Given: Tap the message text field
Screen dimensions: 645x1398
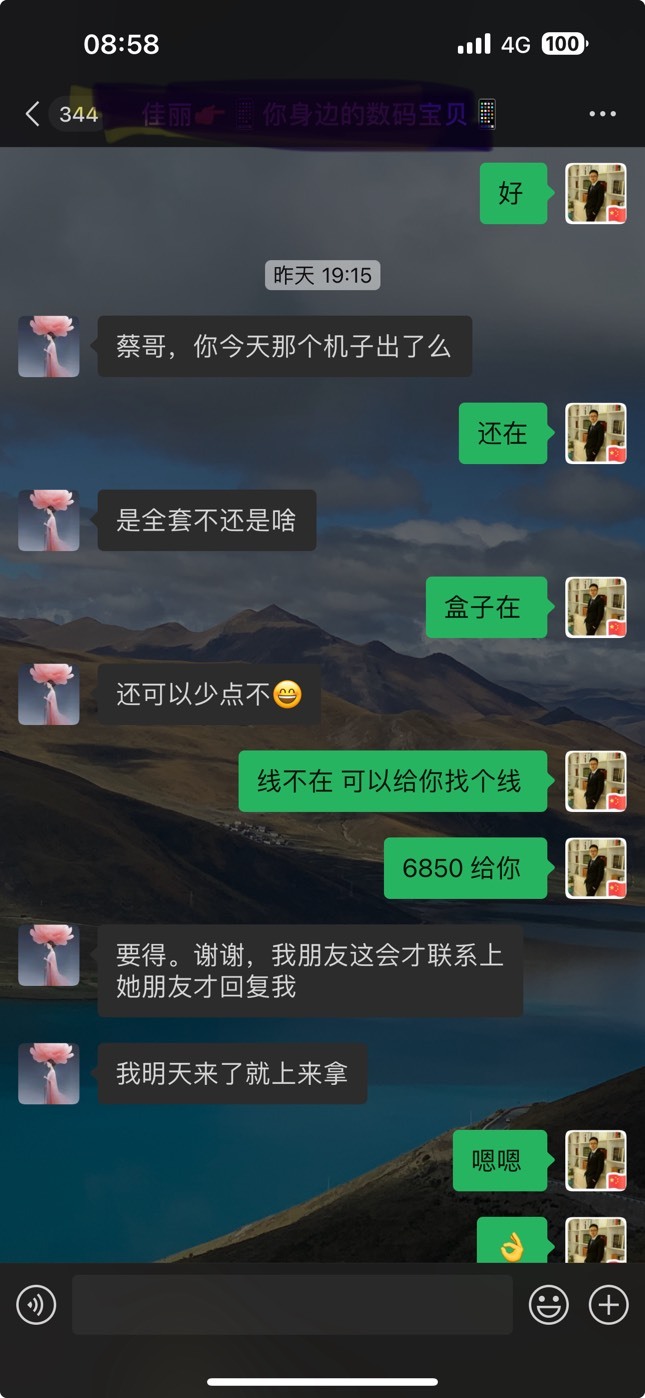Looking at the screenshot, I should click(292, 1304).
